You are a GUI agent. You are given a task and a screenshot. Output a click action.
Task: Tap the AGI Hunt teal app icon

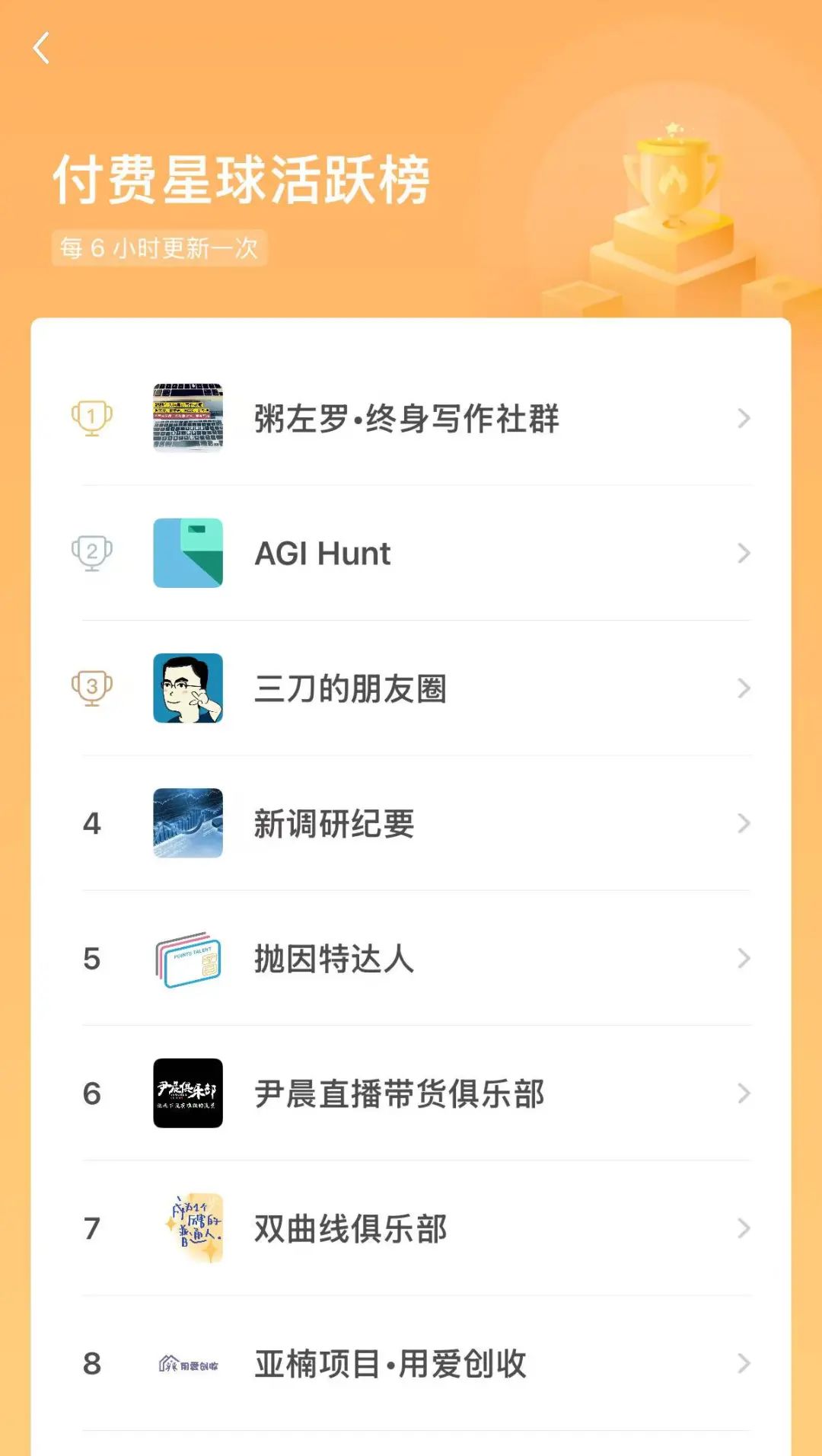[x=188, y=554]
